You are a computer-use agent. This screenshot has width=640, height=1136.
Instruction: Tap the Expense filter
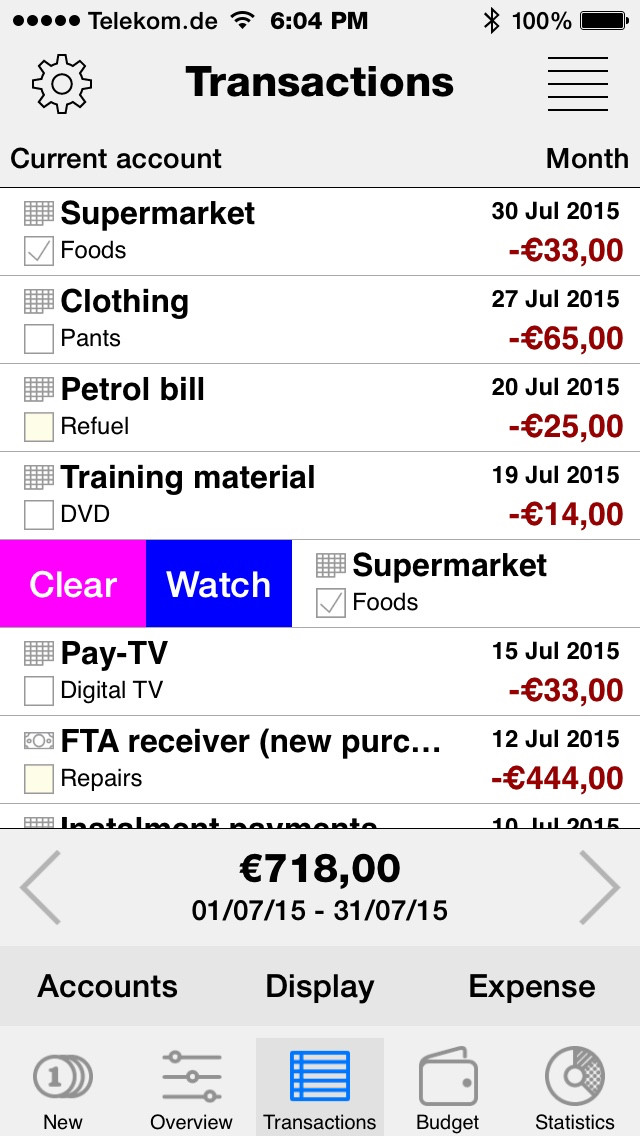click(531, 986)
